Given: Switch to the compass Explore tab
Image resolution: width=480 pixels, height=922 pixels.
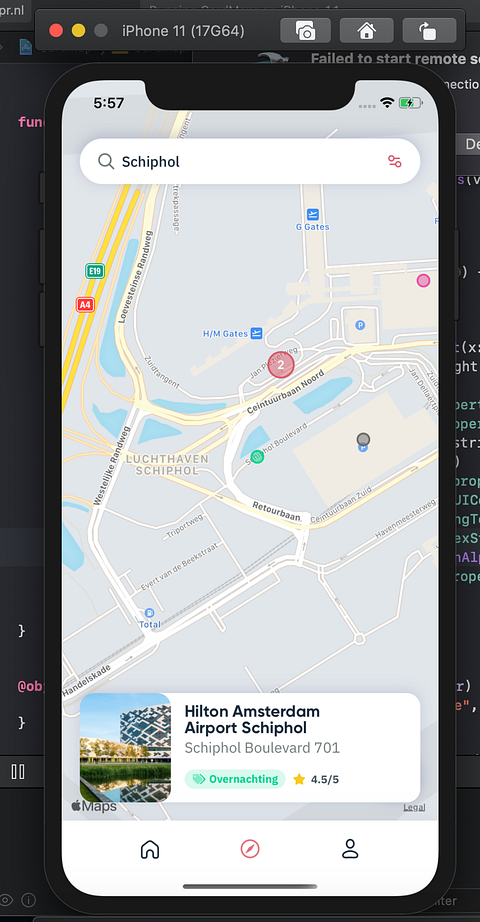Looking at the screenshot, I should [x=250, y=849].
